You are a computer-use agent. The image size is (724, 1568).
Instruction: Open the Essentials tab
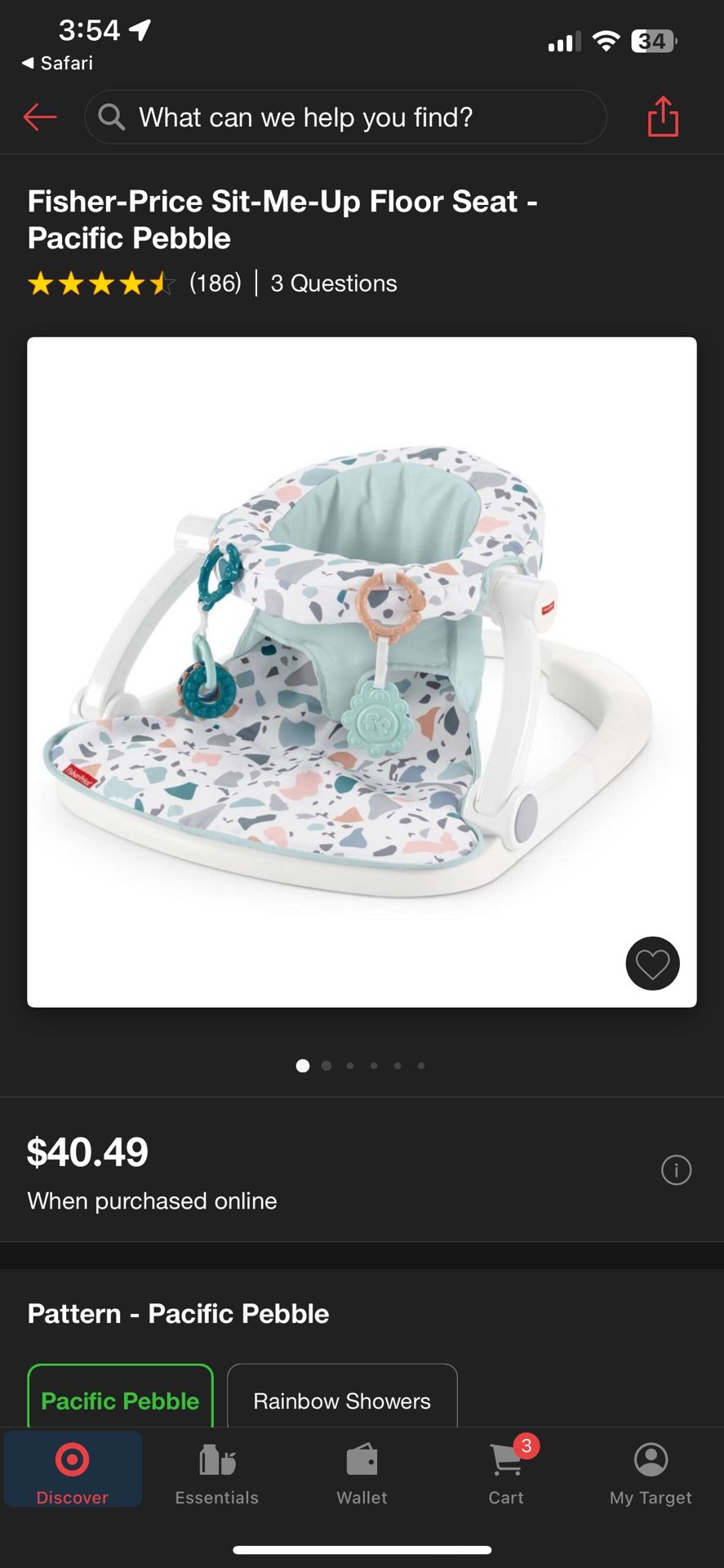217,1472
